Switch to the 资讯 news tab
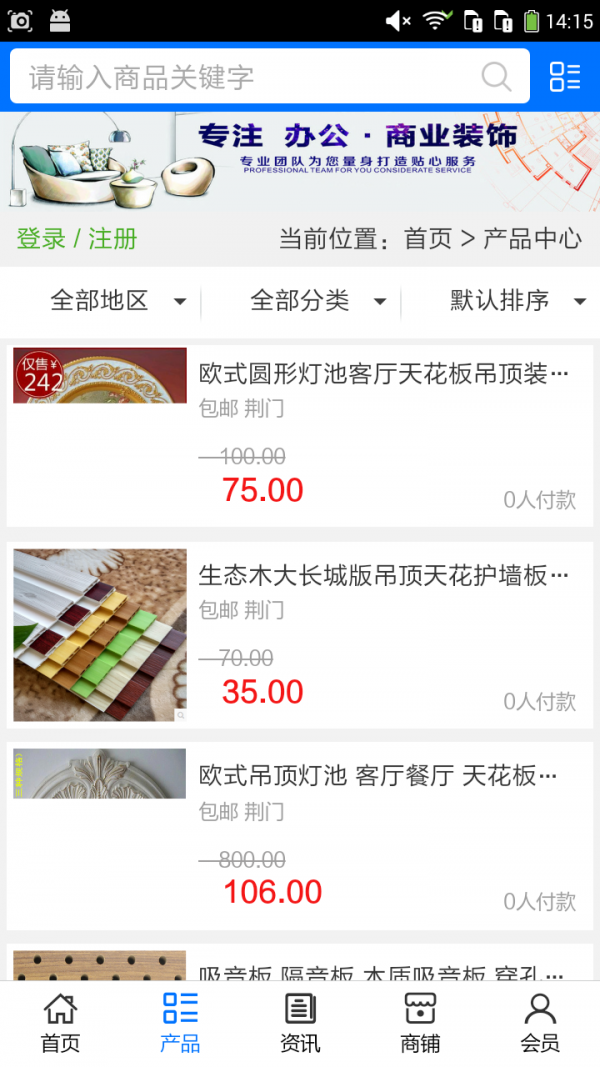This screenshot has width=600, height=1067. (300, 1023)
